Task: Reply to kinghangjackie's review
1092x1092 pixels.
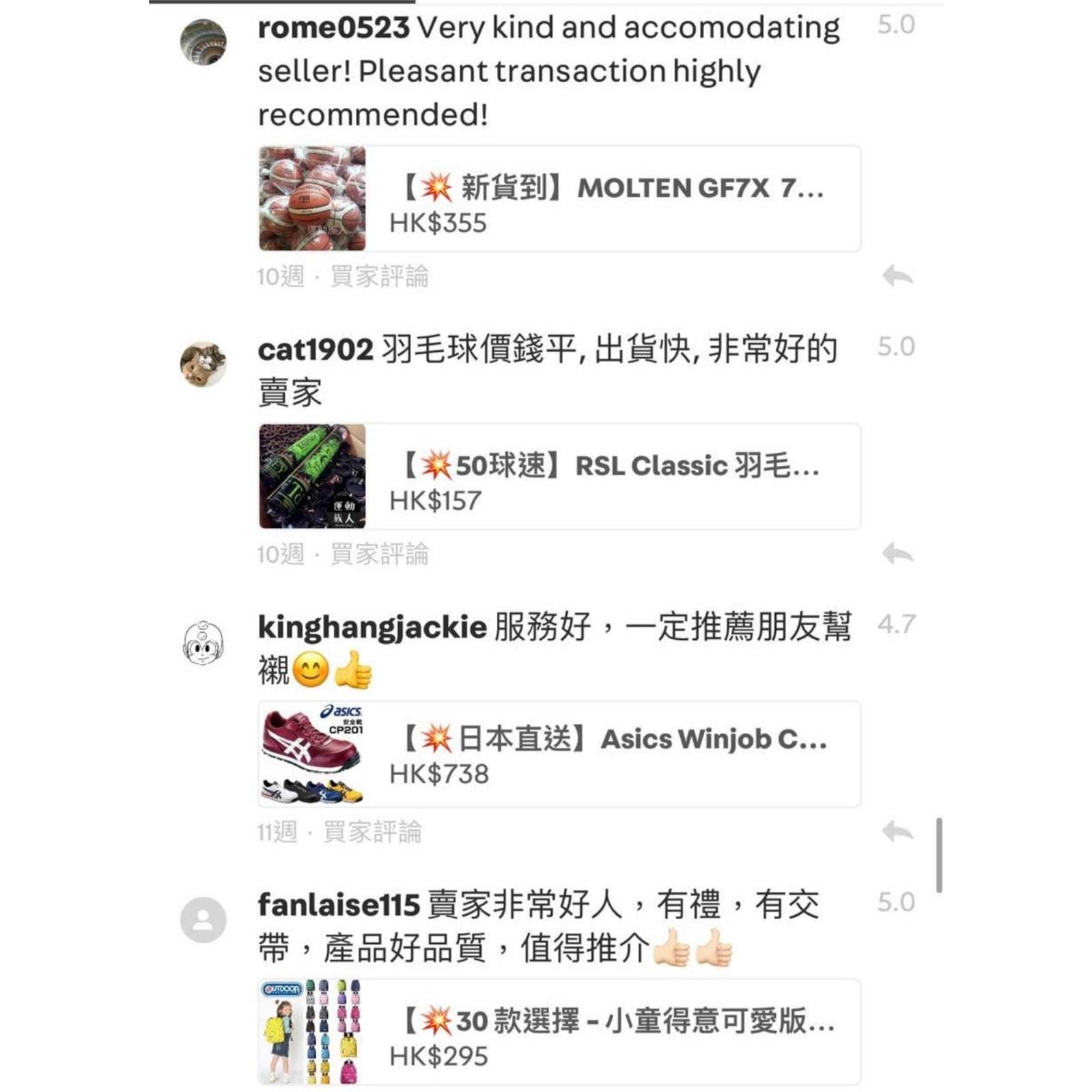Action: click(x=897, y=831)
